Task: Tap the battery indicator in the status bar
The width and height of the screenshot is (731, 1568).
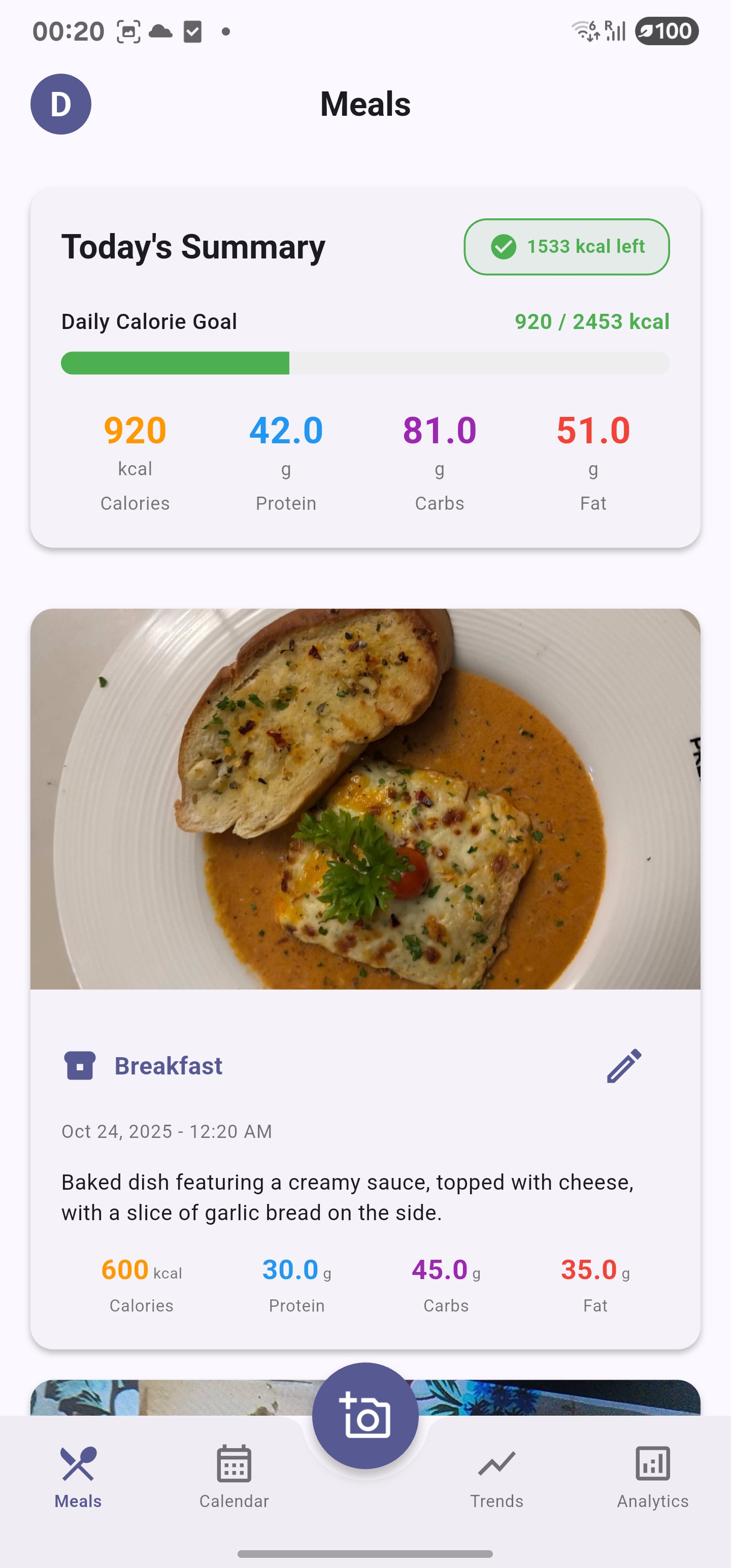Action: coord(666,31)
